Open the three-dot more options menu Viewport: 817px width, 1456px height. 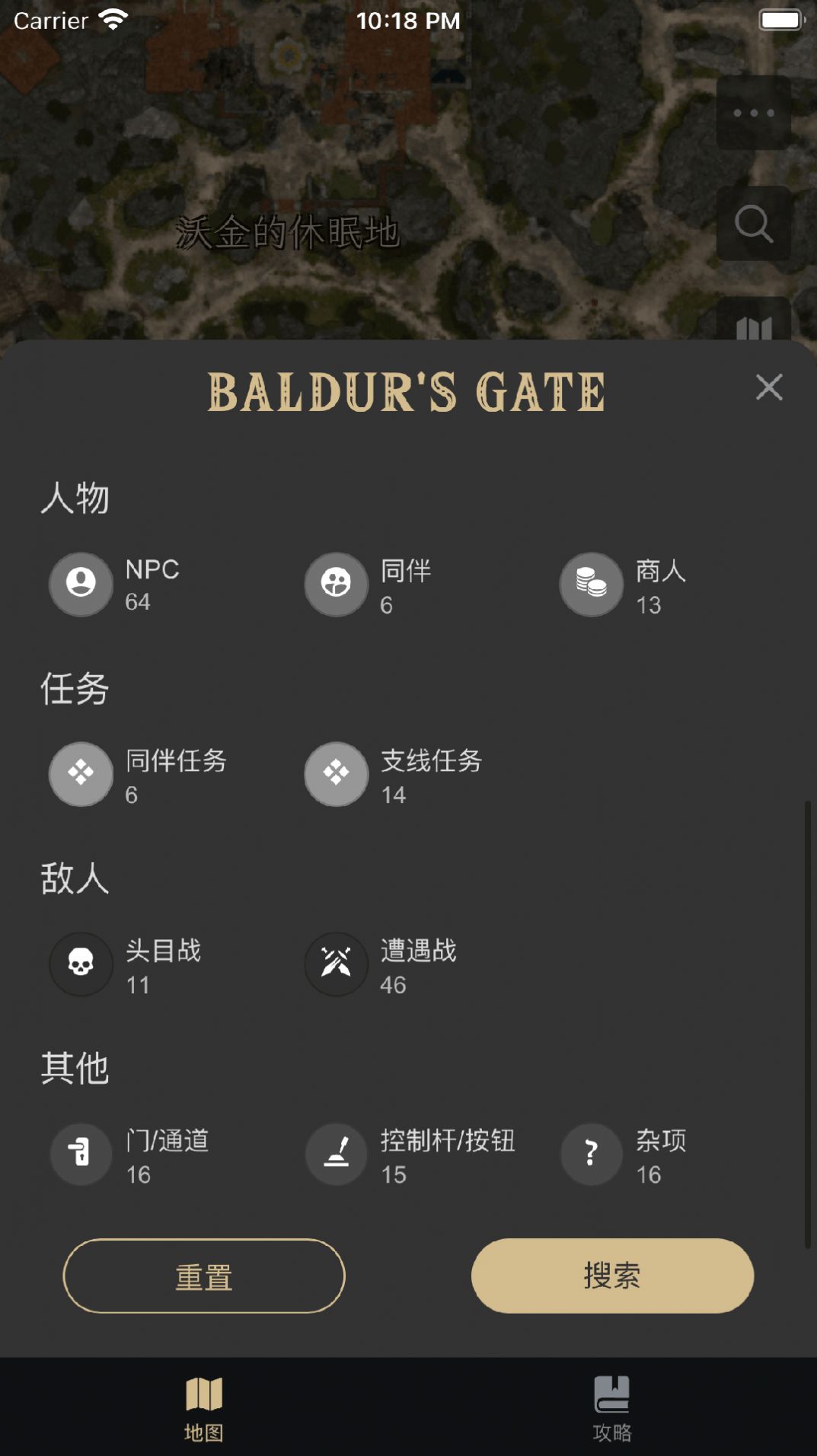tap(754, 113)
